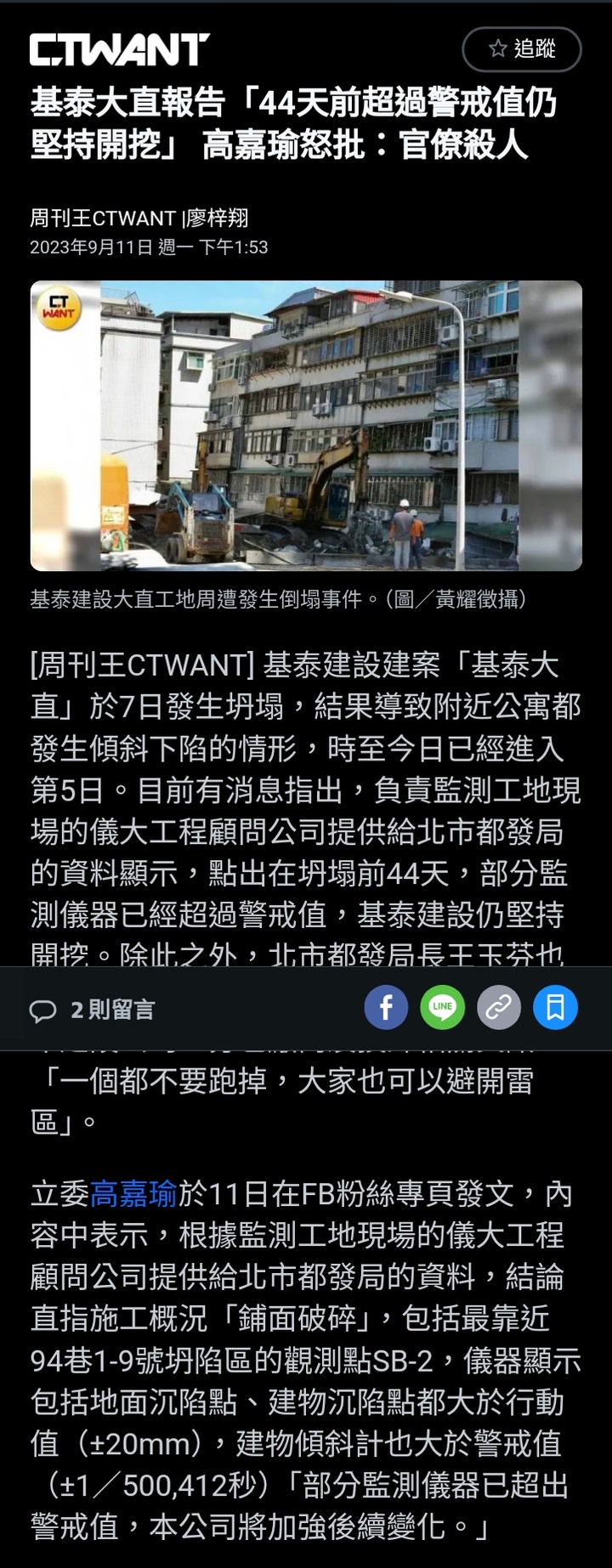Open the CTWANT publisher logo
The height and width of the screenshot is (1568, 612).
(120, 49)
